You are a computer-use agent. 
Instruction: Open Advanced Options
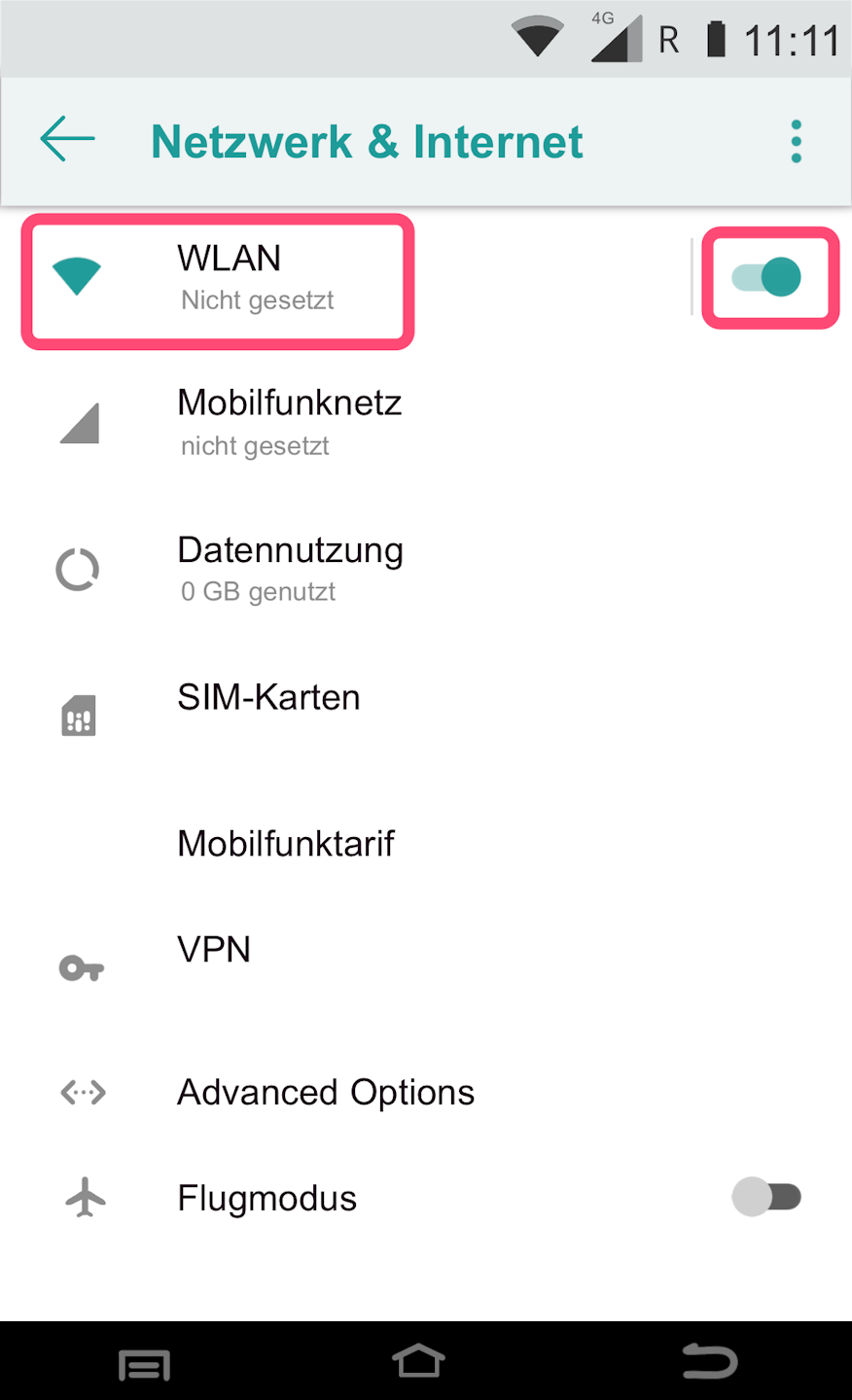pyautogui.click(x=325, y=1093)
